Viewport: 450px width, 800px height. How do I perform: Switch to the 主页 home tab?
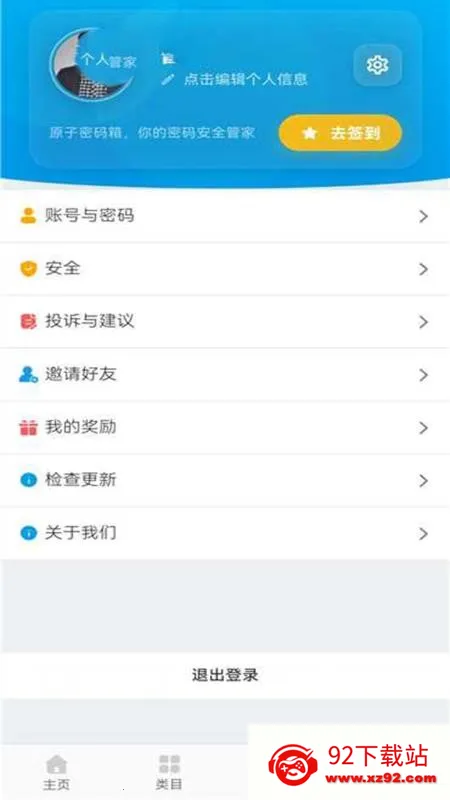tap(57, 772)
